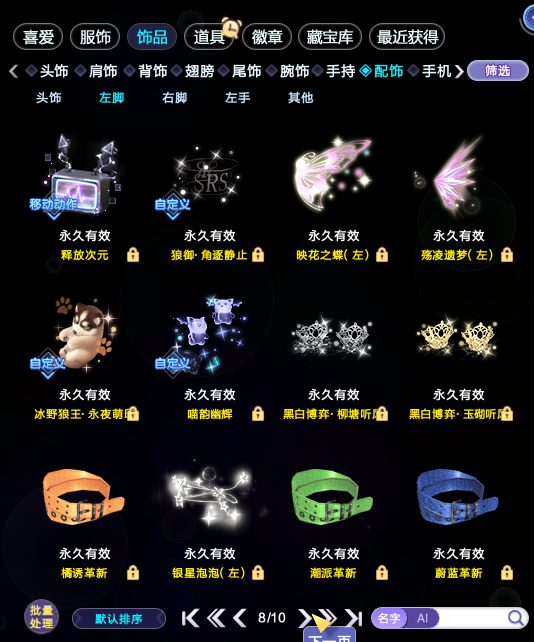This screenshot has width=534, height=642.
Task: Select the 右脚 sub-filter
Action: coord(174,98)
